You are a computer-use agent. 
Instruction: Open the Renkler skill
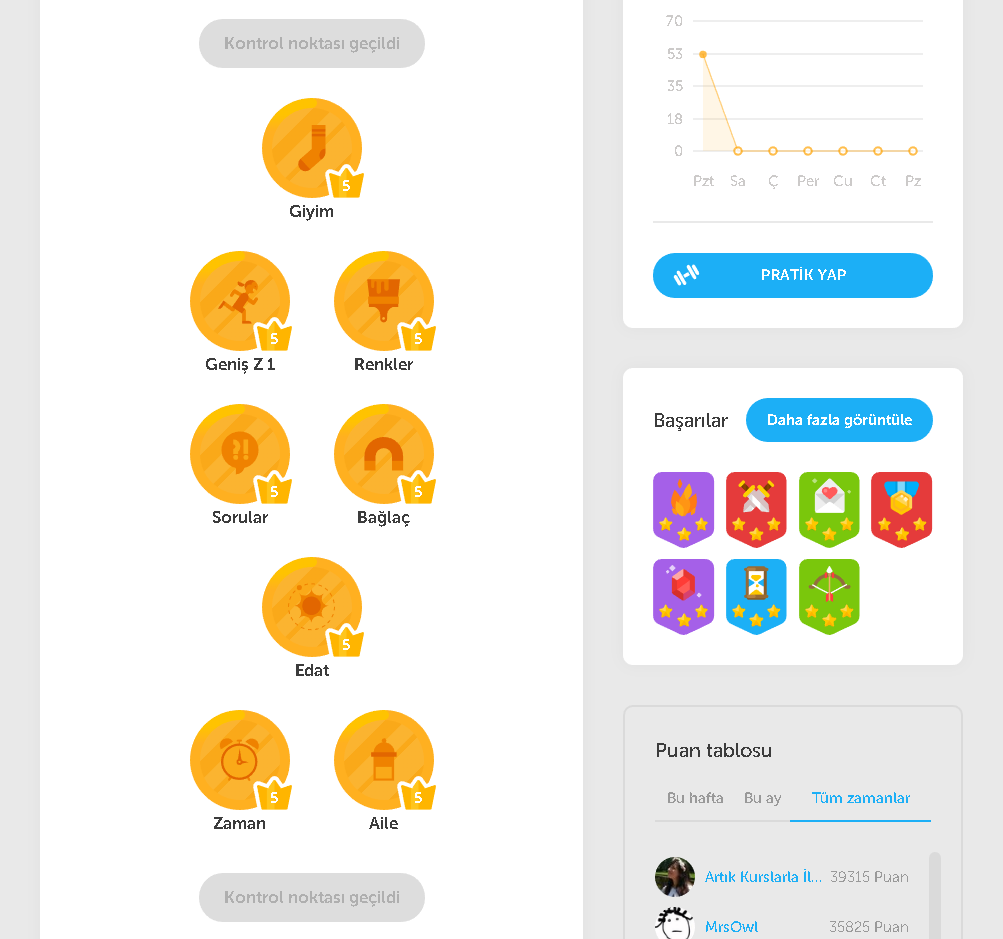[383, 301]
